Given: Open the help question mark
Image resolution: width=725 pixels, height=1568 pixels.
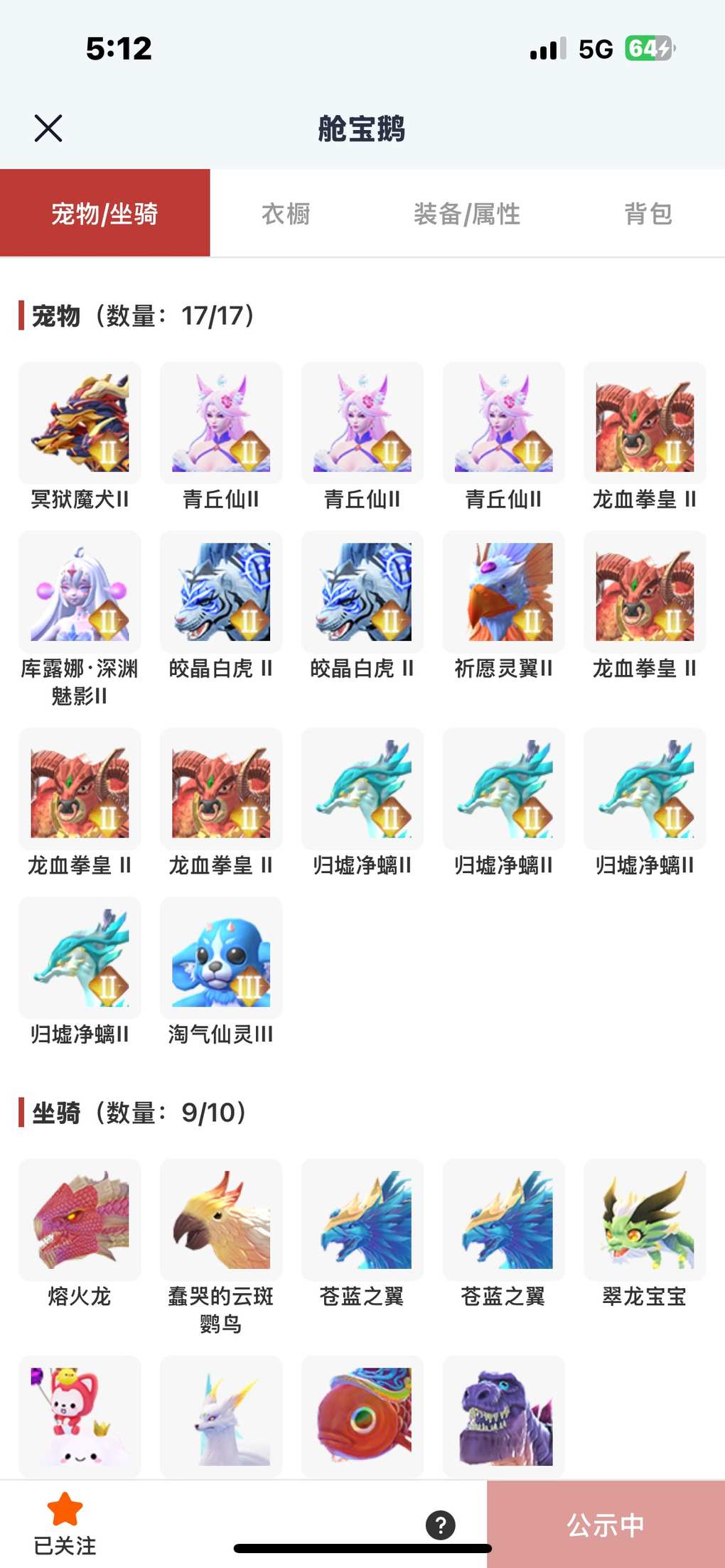Looking at the screenshot, I should (441, 1525).
